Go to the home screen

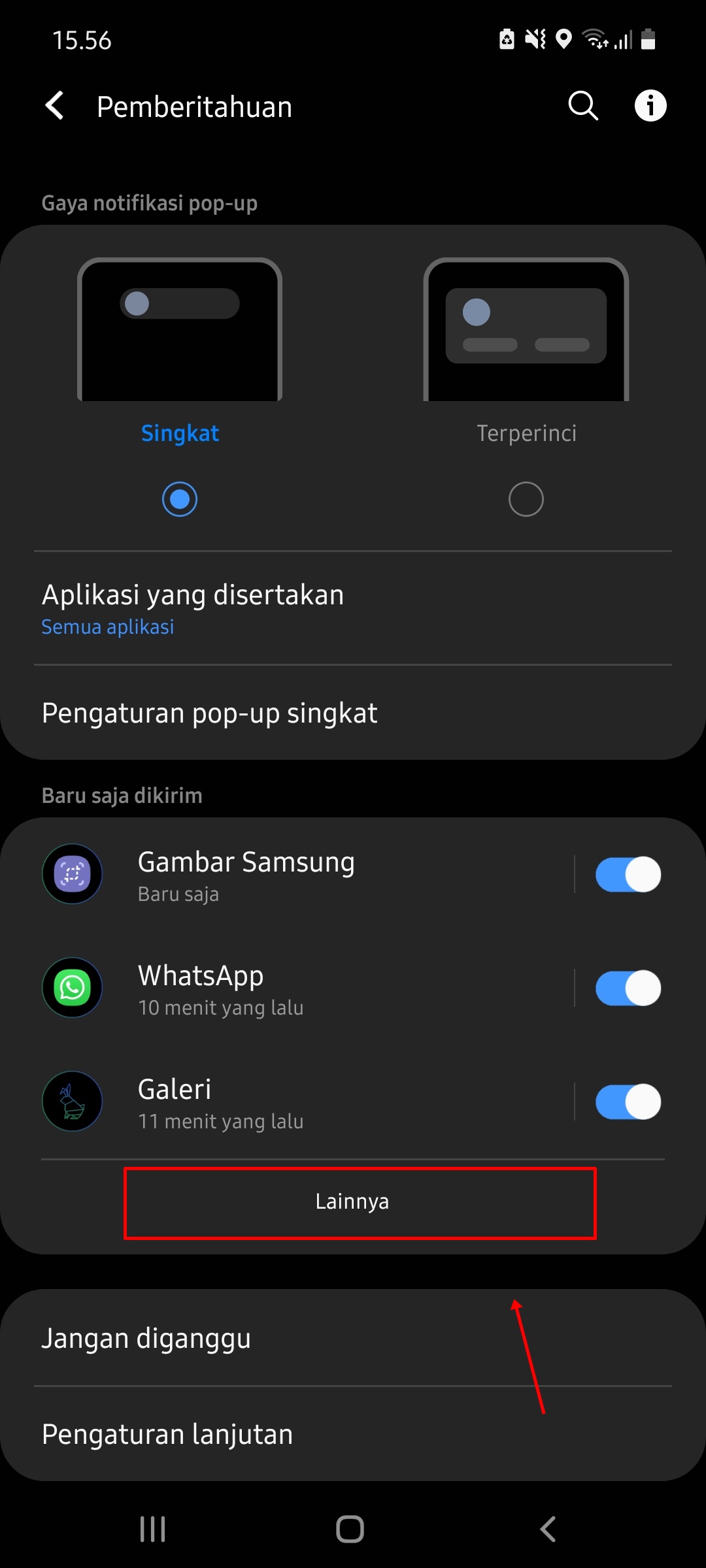click(350, 1529)
